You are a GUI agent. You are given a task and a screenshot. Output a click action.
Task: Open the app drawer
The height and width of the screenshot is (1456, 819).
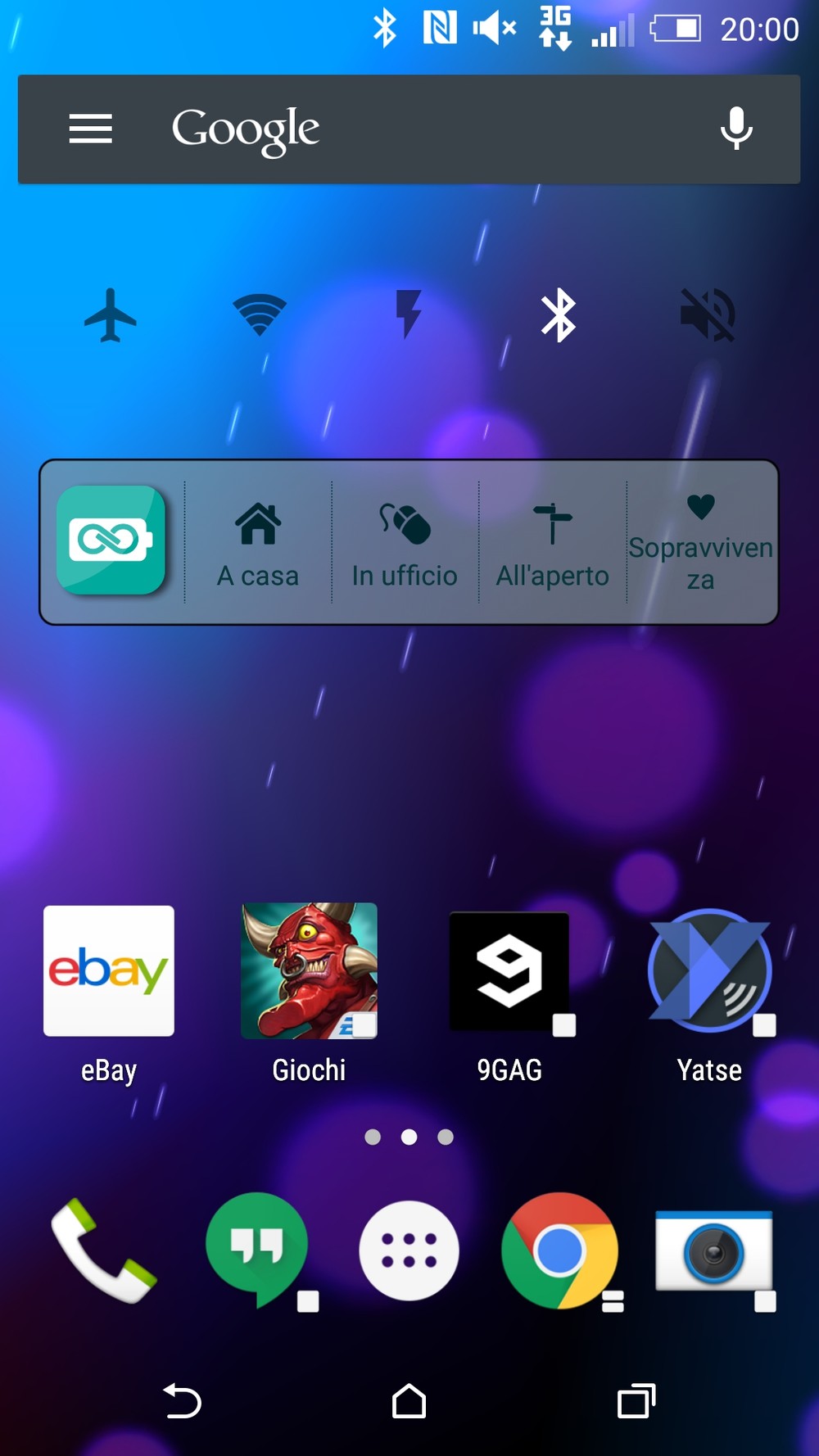(x=409, y=1250)
